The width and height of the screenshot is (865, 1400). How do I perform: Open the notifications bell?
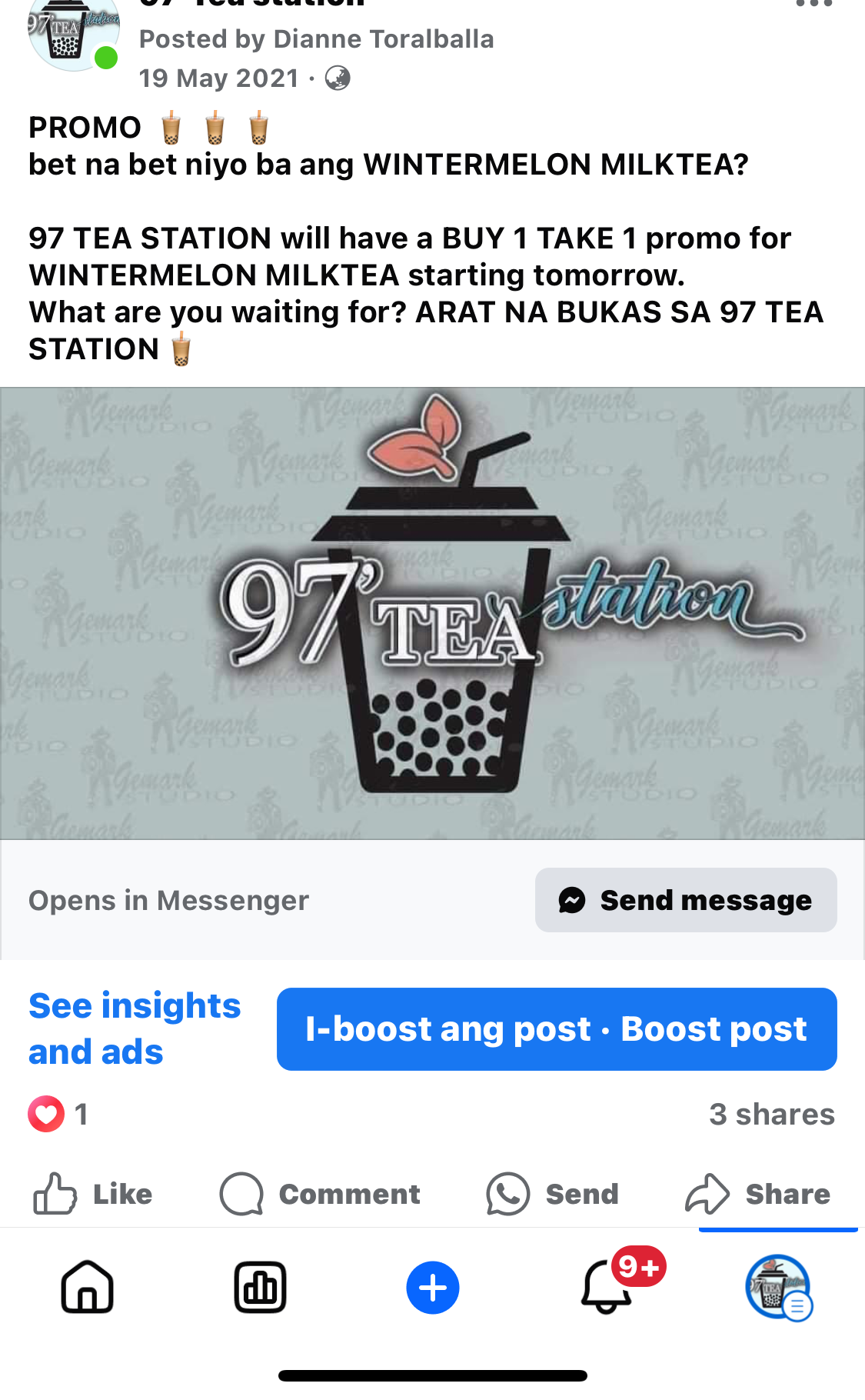(x=607, y=1287)
